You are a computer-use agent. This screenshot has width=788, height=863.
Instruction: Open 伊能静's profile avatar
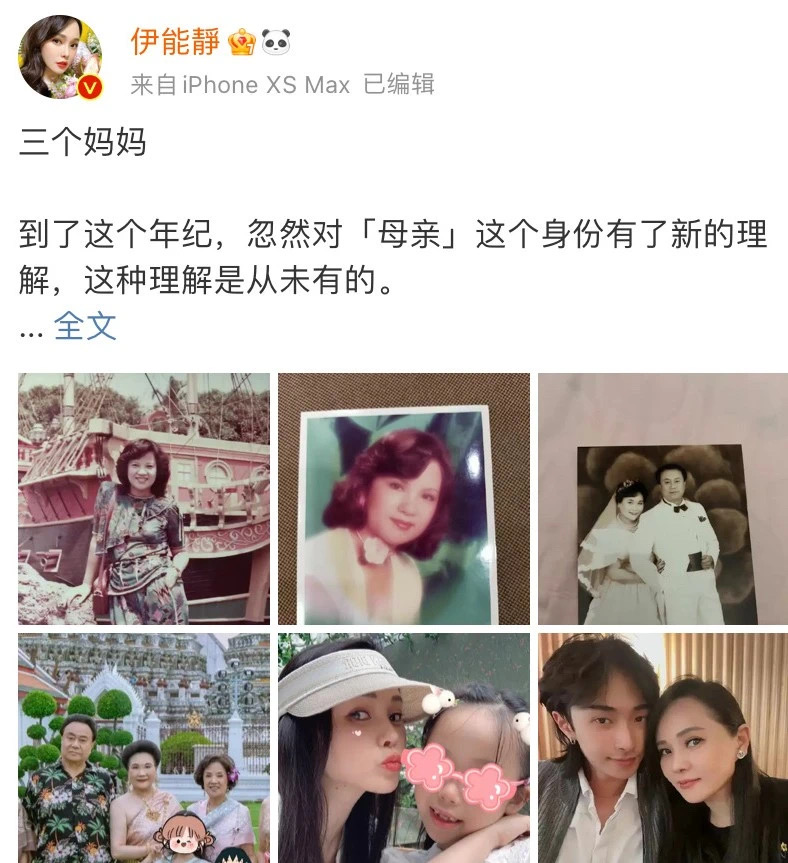click(x=62, y=57)
